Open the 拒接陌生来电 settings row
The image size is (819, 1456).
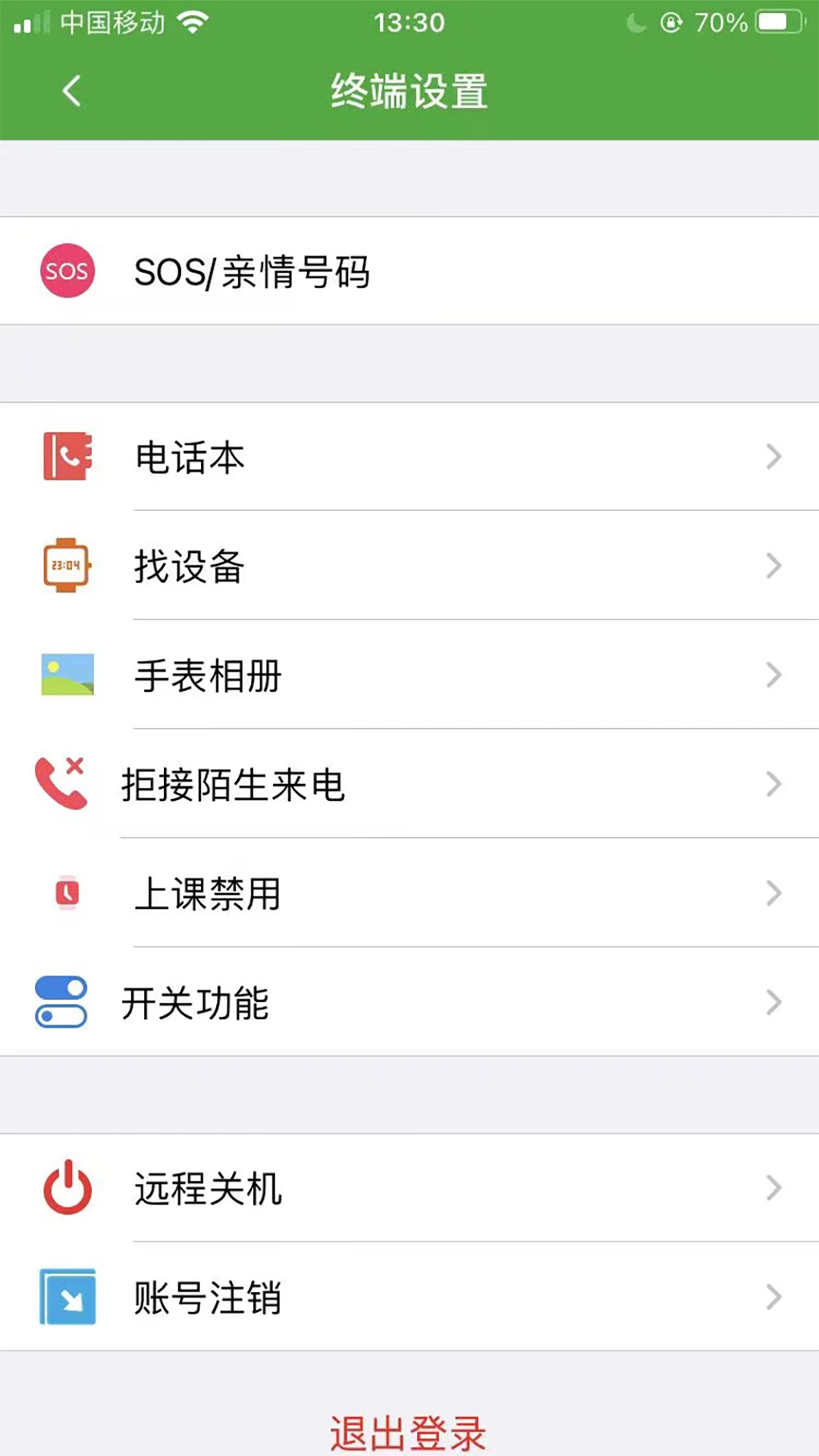409,784
